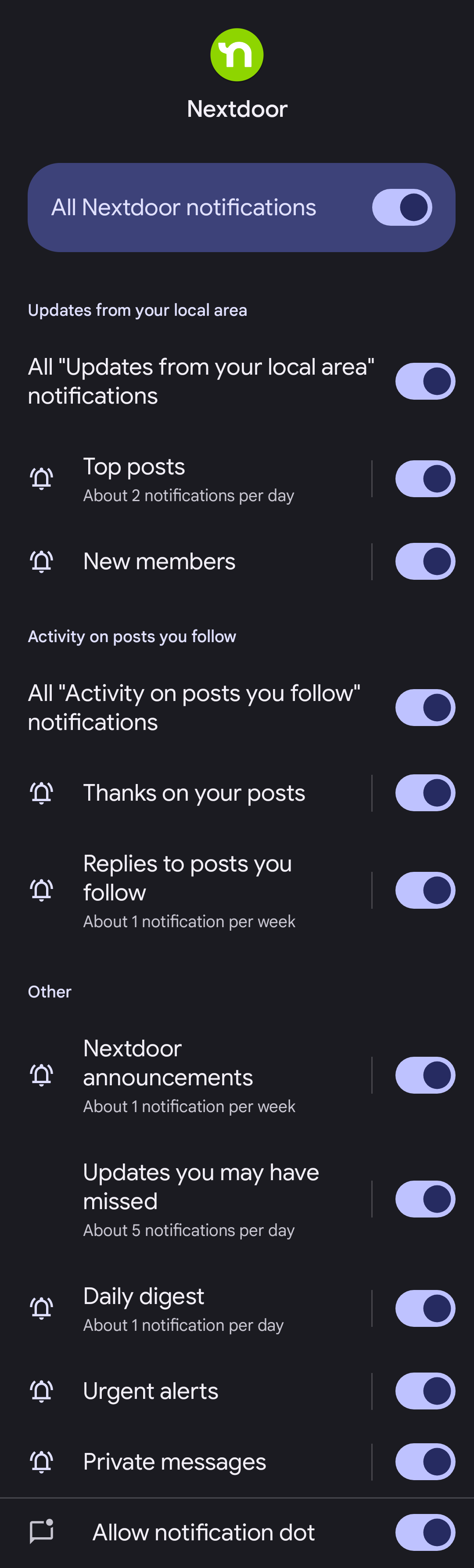Turn off Updates you may have missed
Viewport: 474px width, 1568px height.
pyautogui.click(x=425, y=1199)
